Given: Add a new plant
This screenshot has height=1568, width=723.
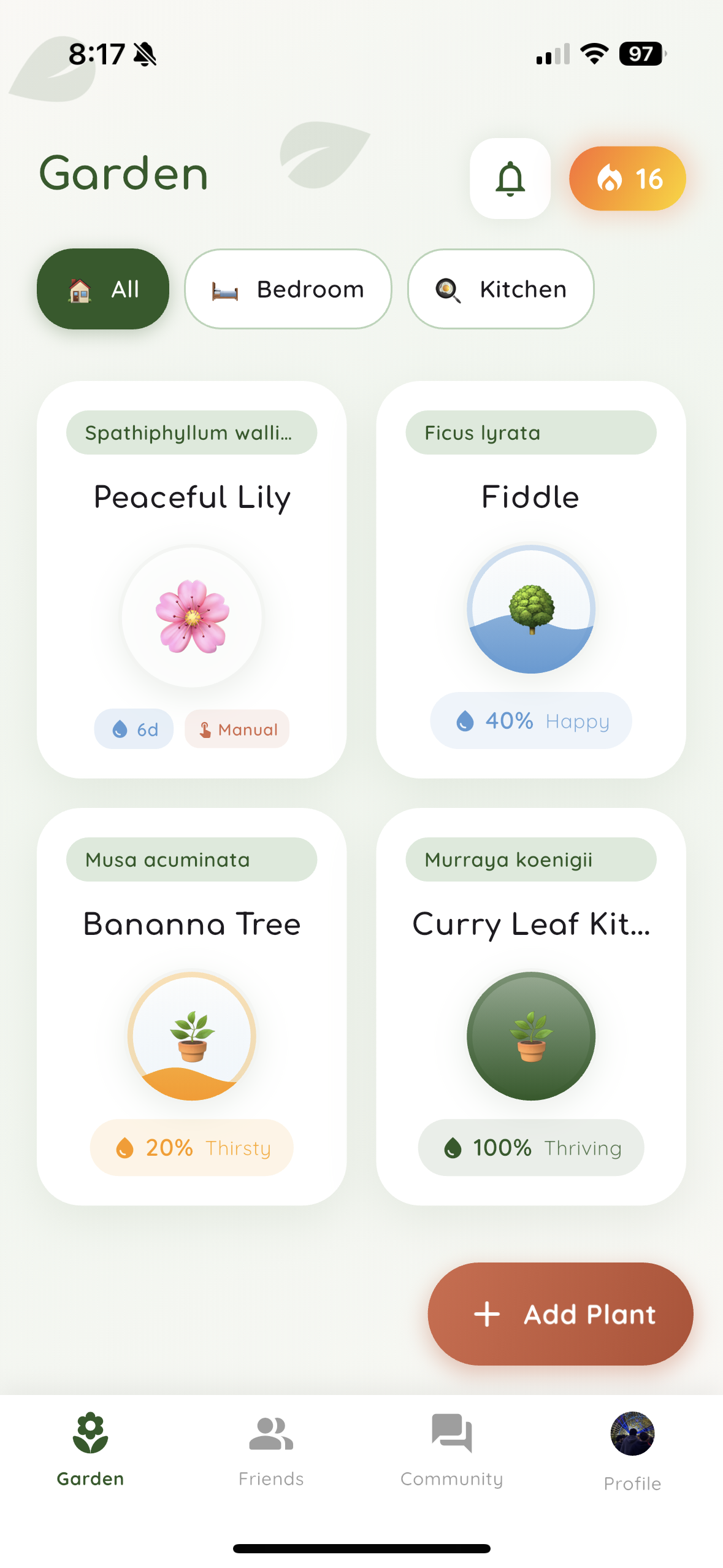Looking at the screenshot, I should [x=560, y=1313].
